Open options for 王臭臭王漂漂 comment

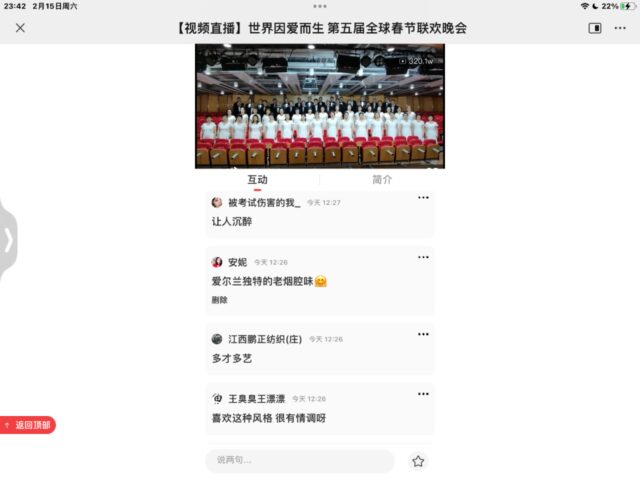423,394
